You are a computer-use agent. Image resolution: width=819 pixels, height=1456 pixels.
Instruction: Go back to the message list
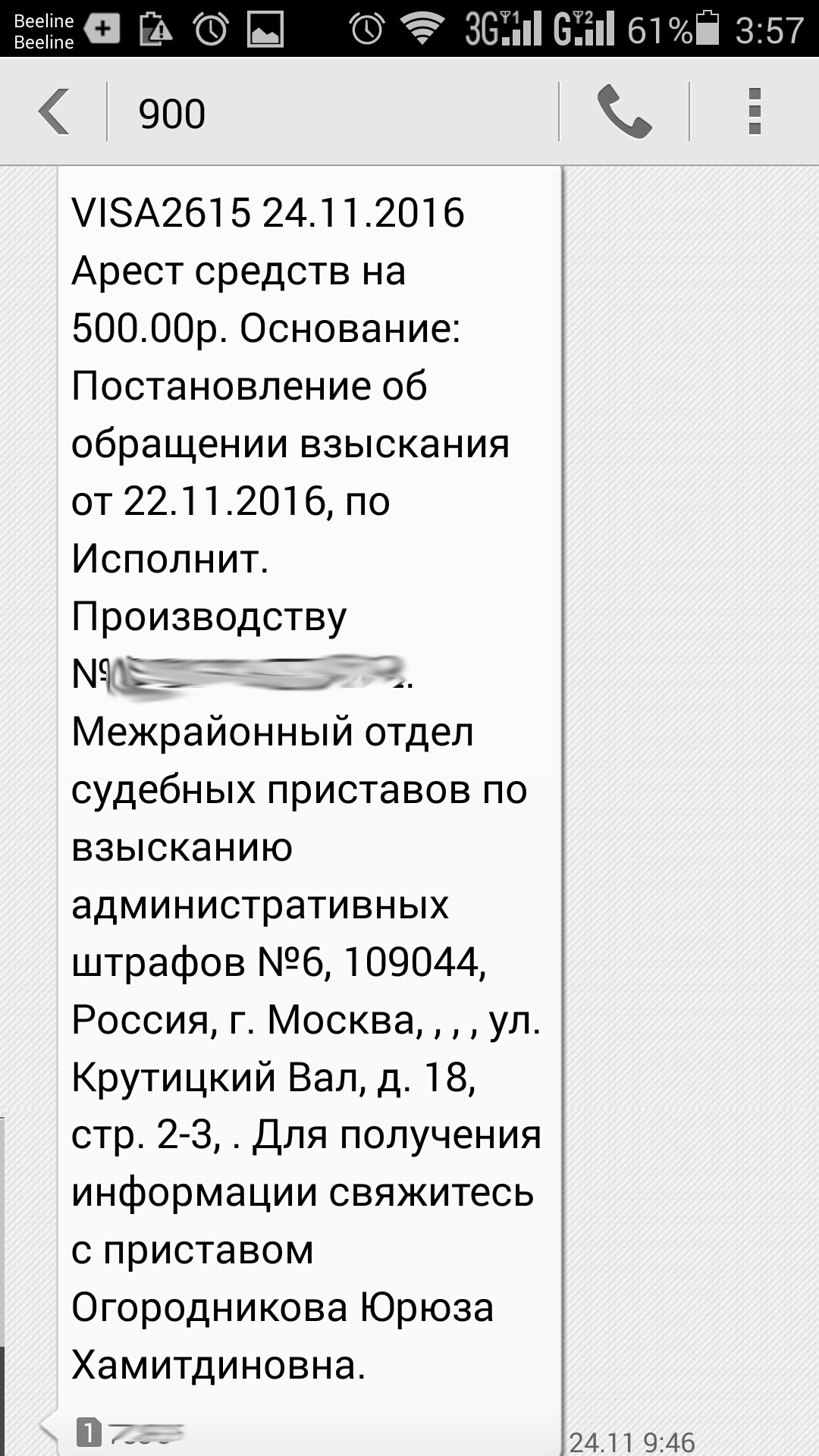click(55, 112)
